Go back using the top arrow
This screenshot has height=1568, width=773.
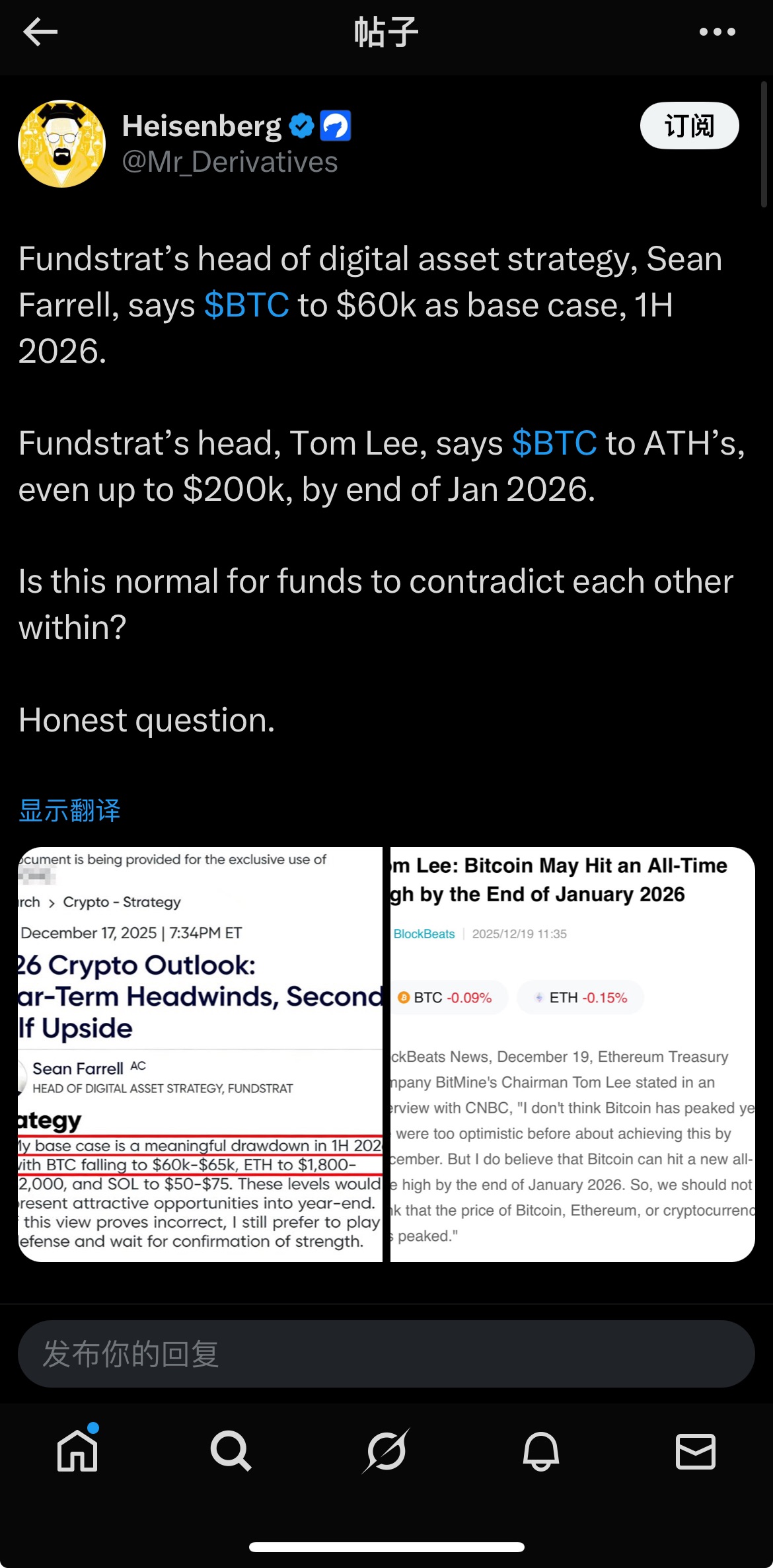click(40, 32)
